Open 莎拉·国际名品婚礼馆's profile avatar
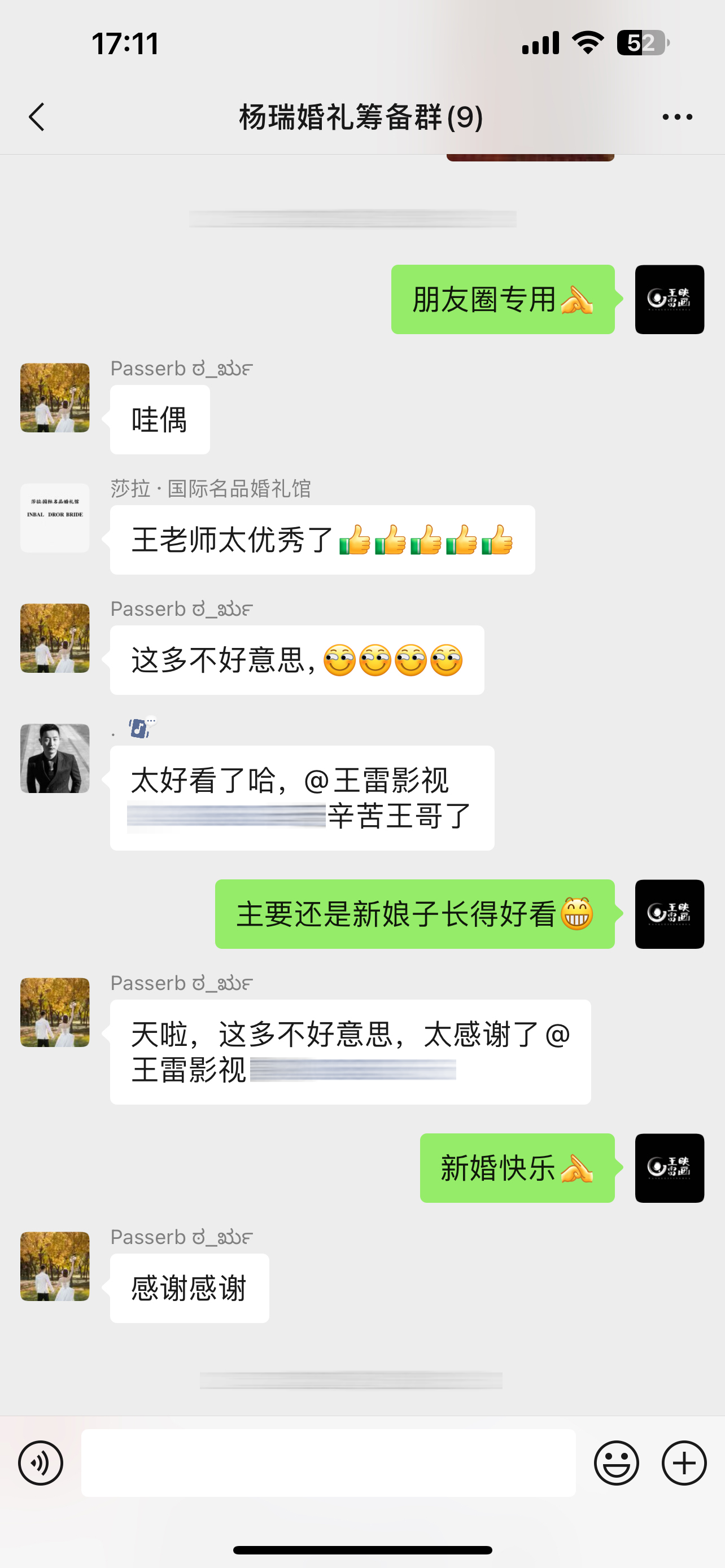725x1568 pixels. [55, 518]
